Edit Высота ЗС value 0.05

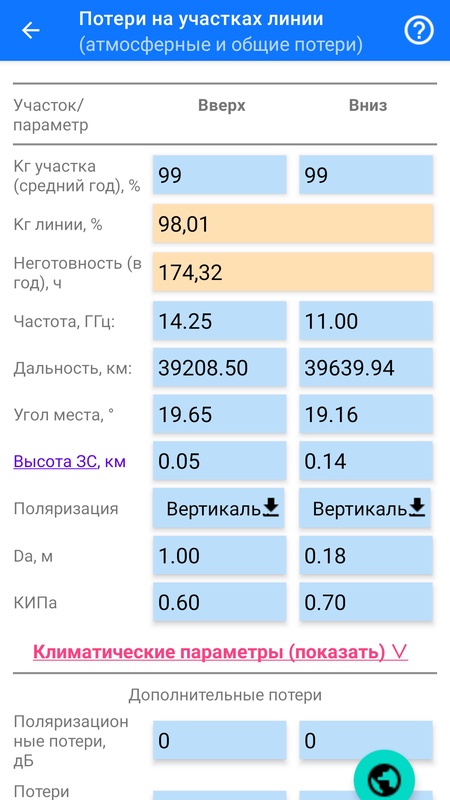[219, 461]
